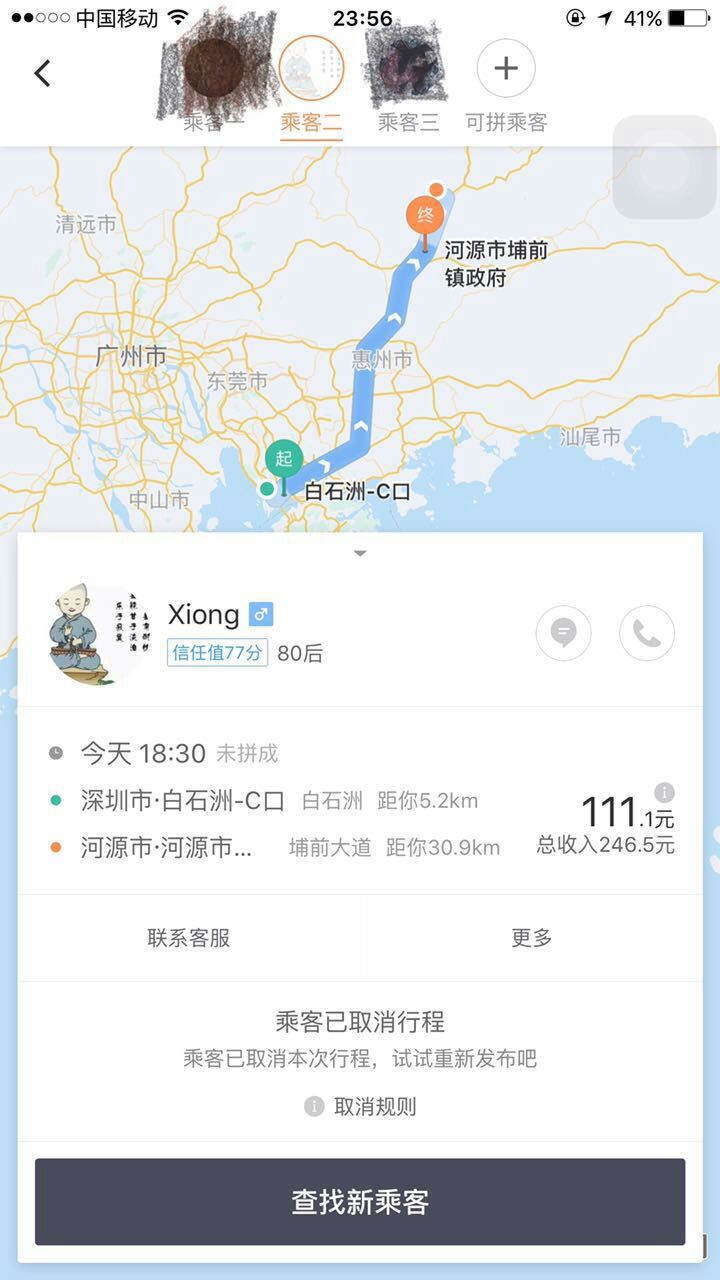Collapse the trip details panel via down chevron

[359, 552]
